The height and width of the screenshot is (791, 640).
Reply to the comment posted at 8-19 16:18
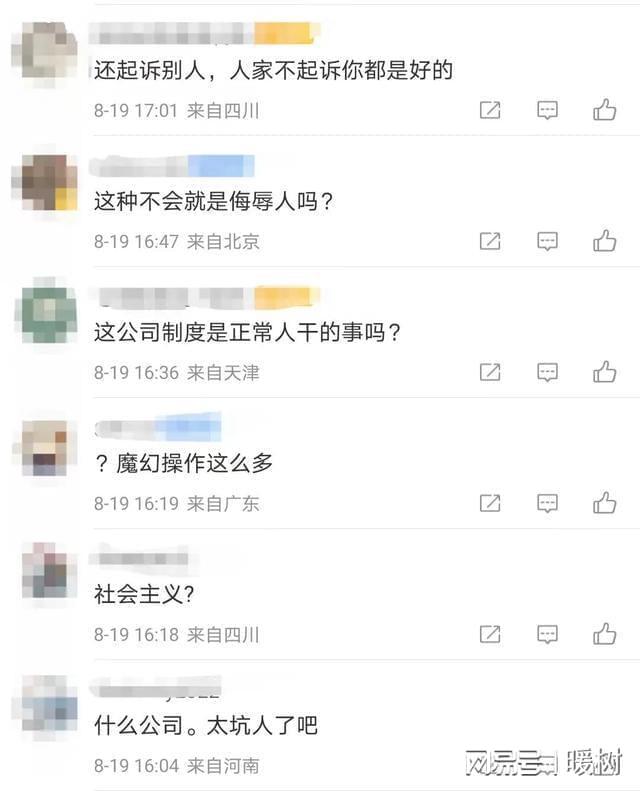pyautogui.click(x=547, y=634)
